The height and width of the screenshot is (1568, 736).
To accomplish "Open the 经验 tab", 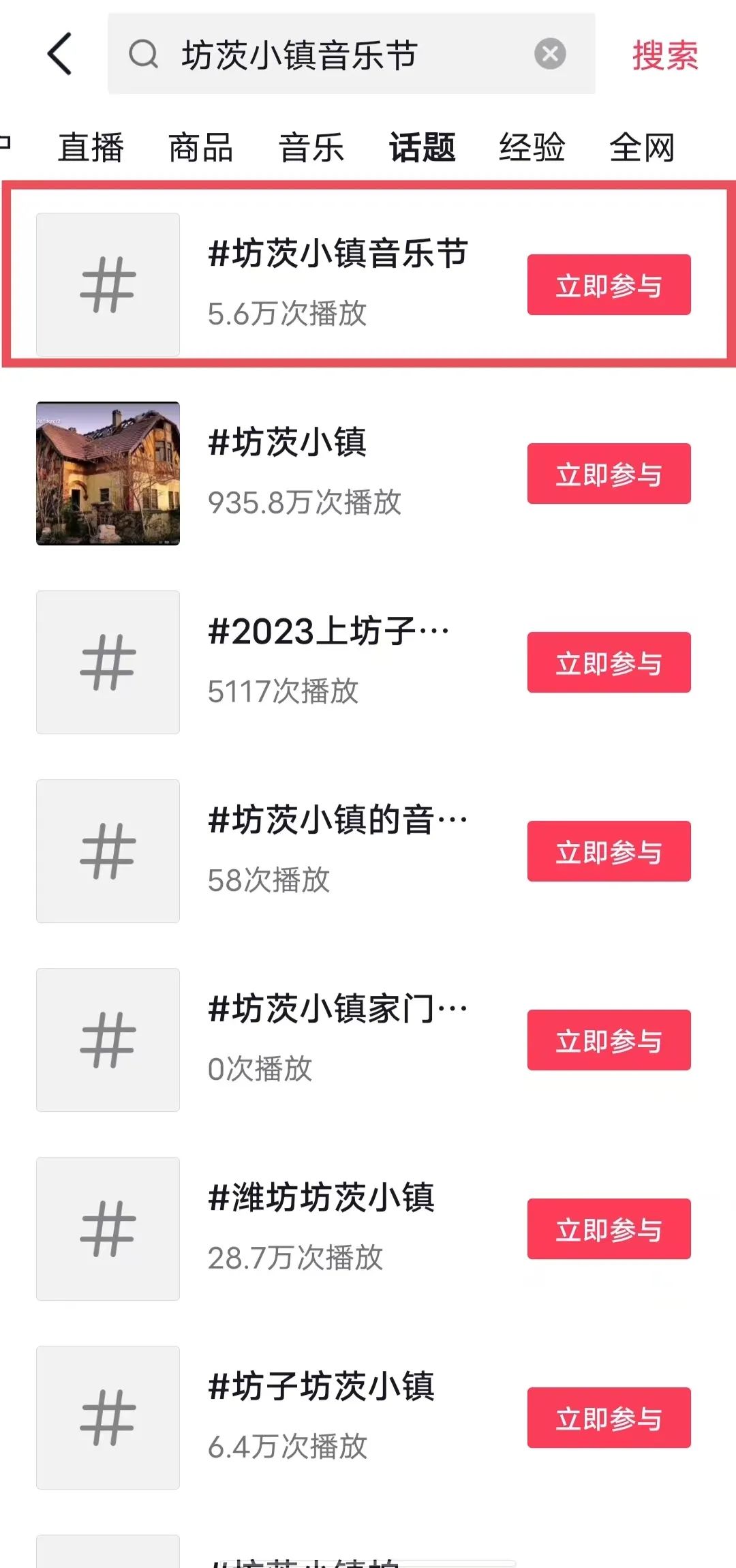I will click(x=532, y=147).
